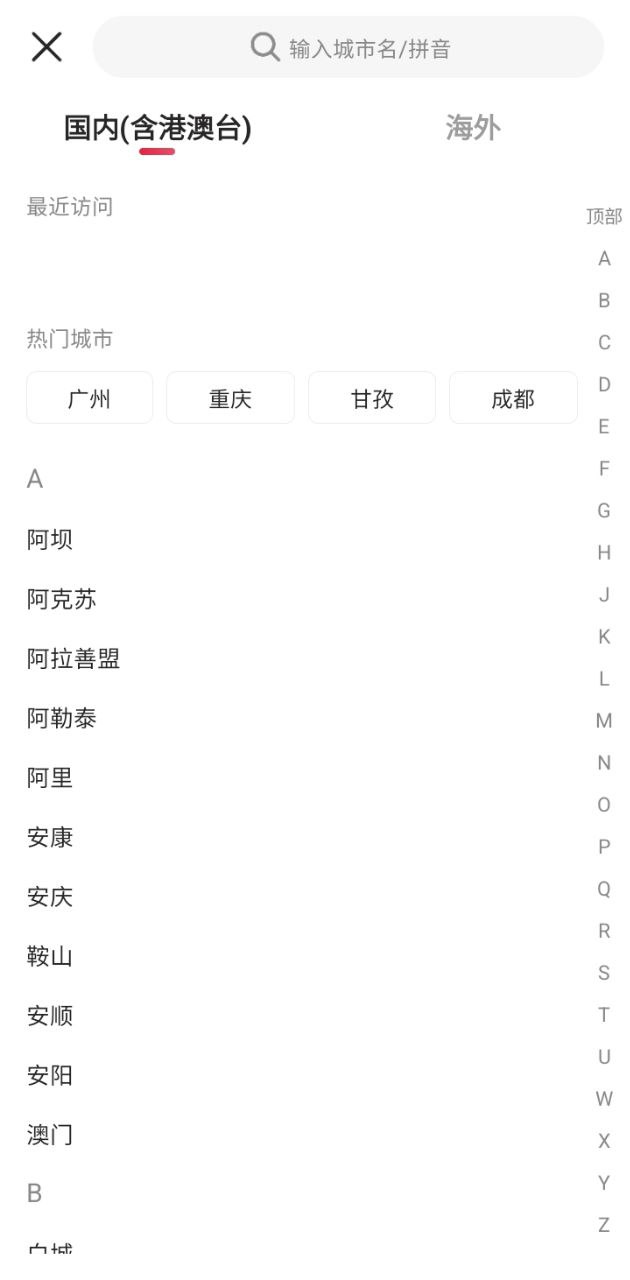
Task: Choose hot city 广州
Action: click(x=89, y=399)
